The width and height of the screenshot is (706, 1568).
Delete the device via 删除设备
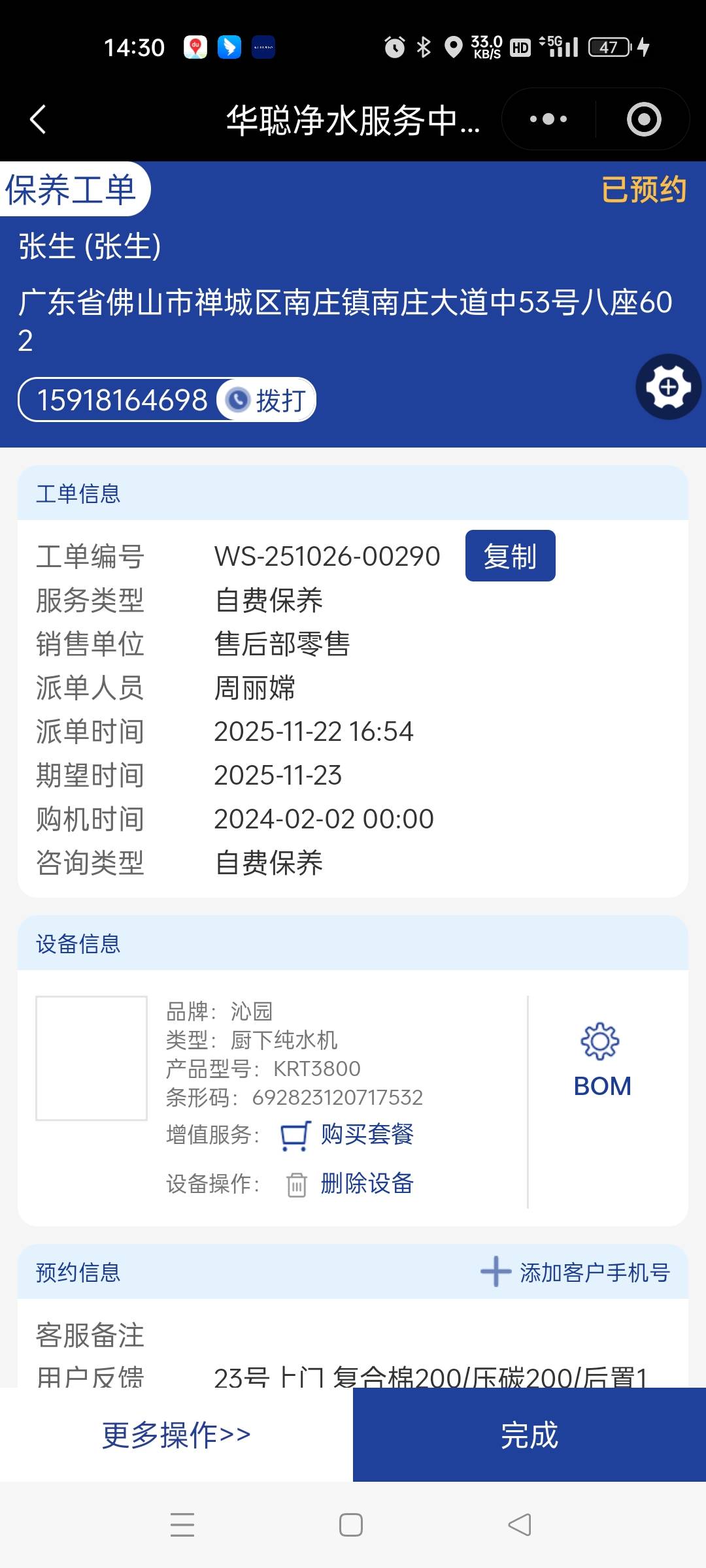tap(366, 1183)
